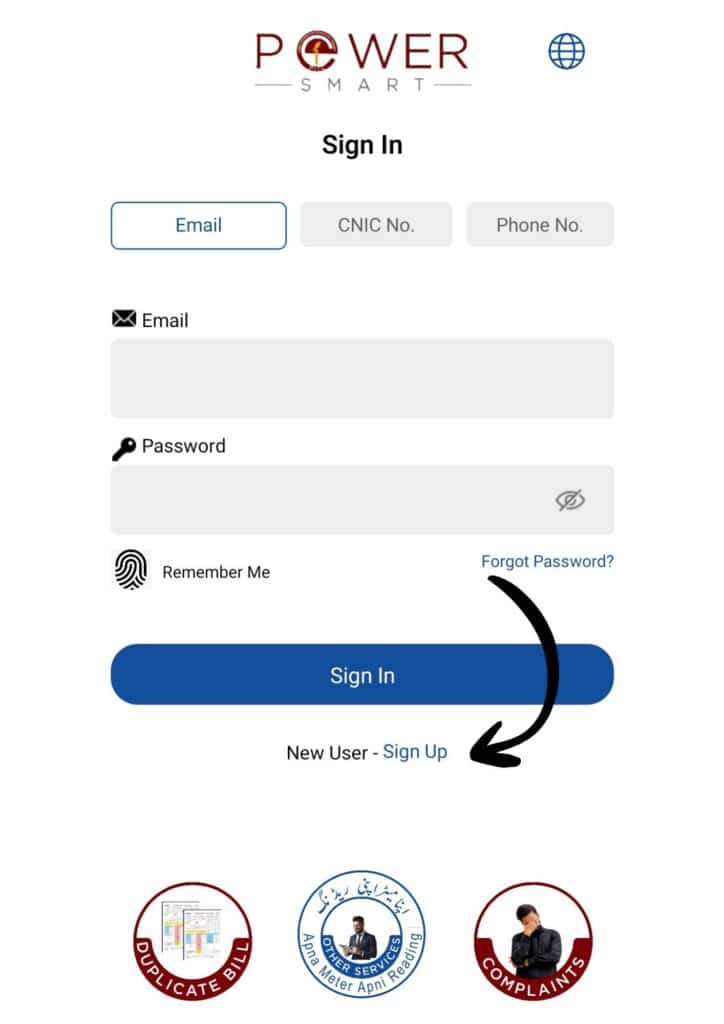Open Other Services meter reading
The height and width of the screenshot is (1024, 724).
point(361,934)
